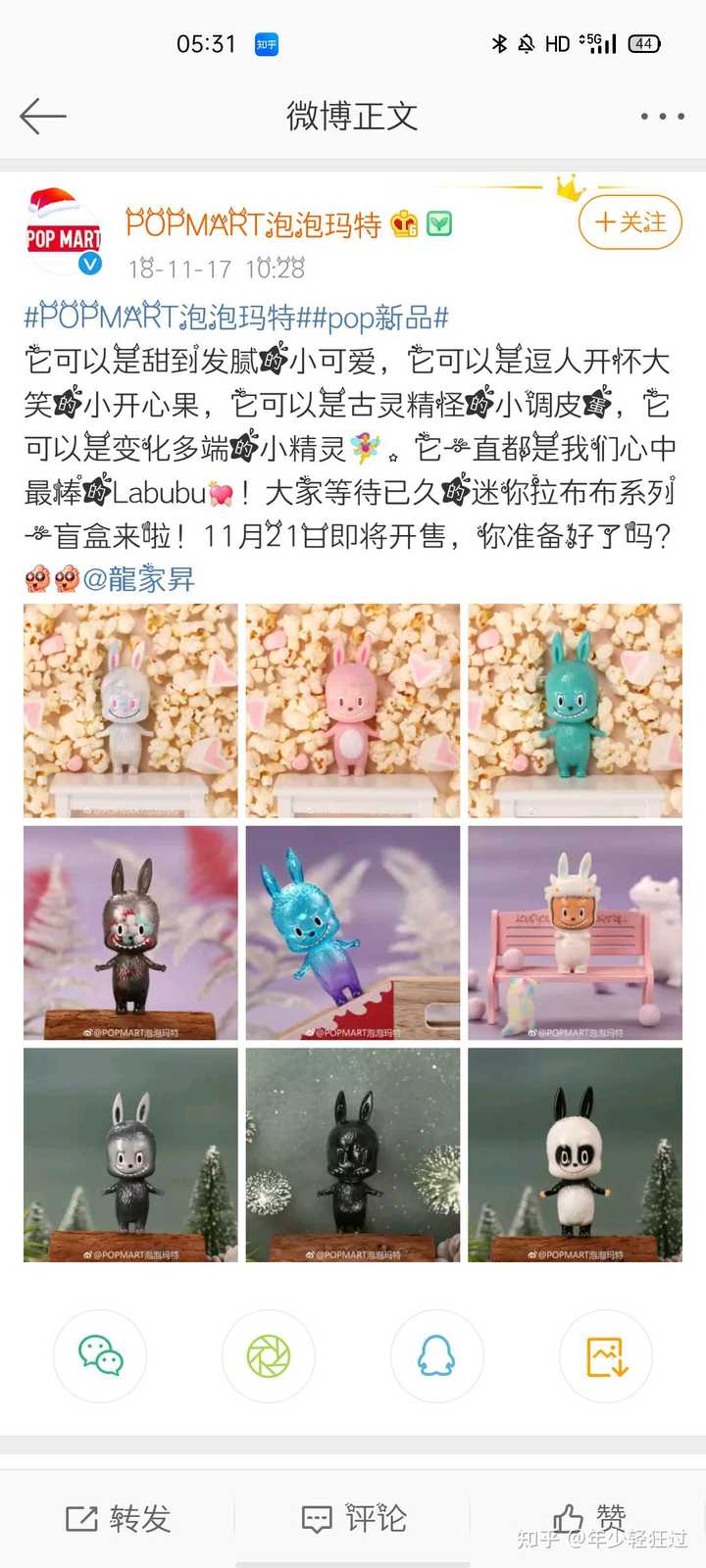706x1568 pixels.
Task: Open the #POPMART泡泡玛特# hashtag
Action: tap(160, 318)
